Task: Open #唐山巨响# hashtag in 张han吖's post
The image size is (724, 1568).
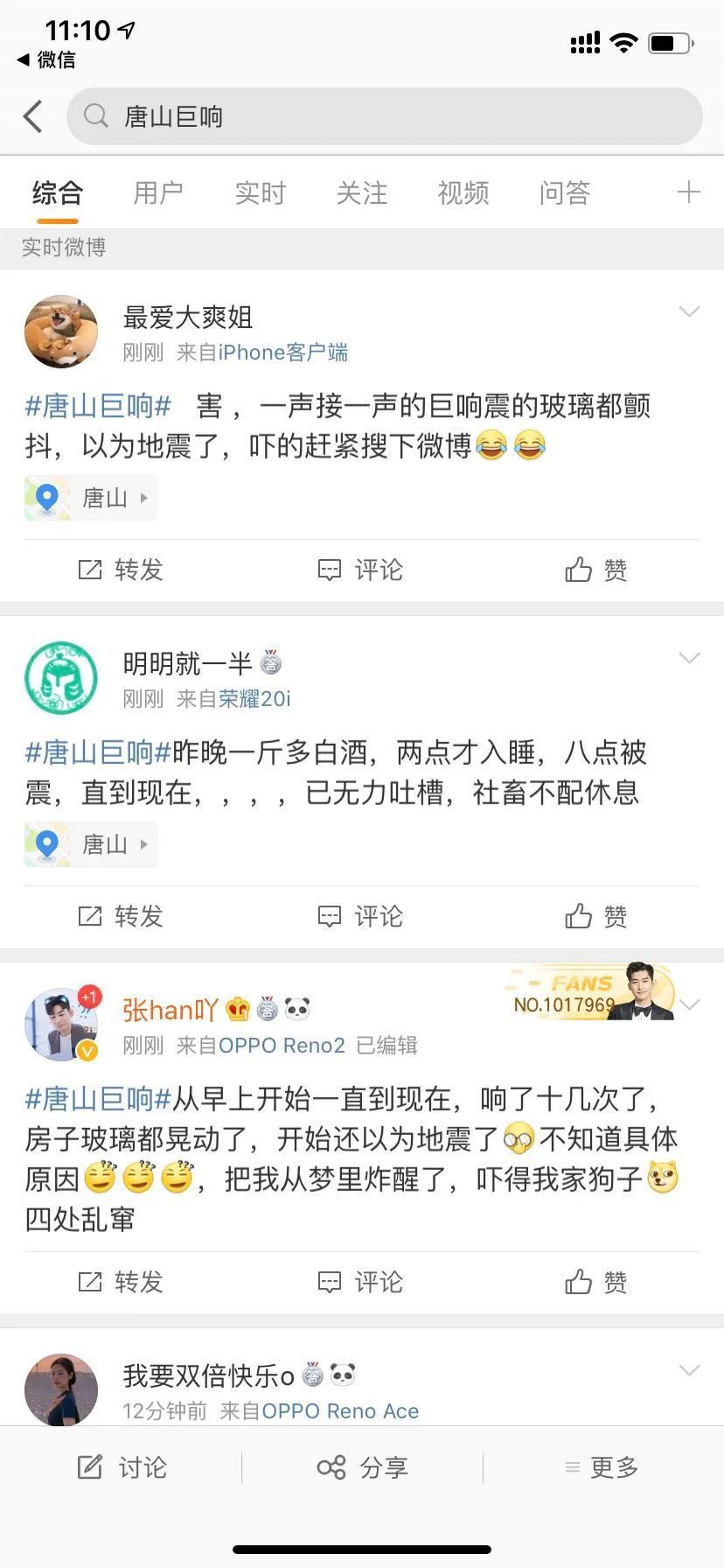Action: click(x=98, y=1098)
